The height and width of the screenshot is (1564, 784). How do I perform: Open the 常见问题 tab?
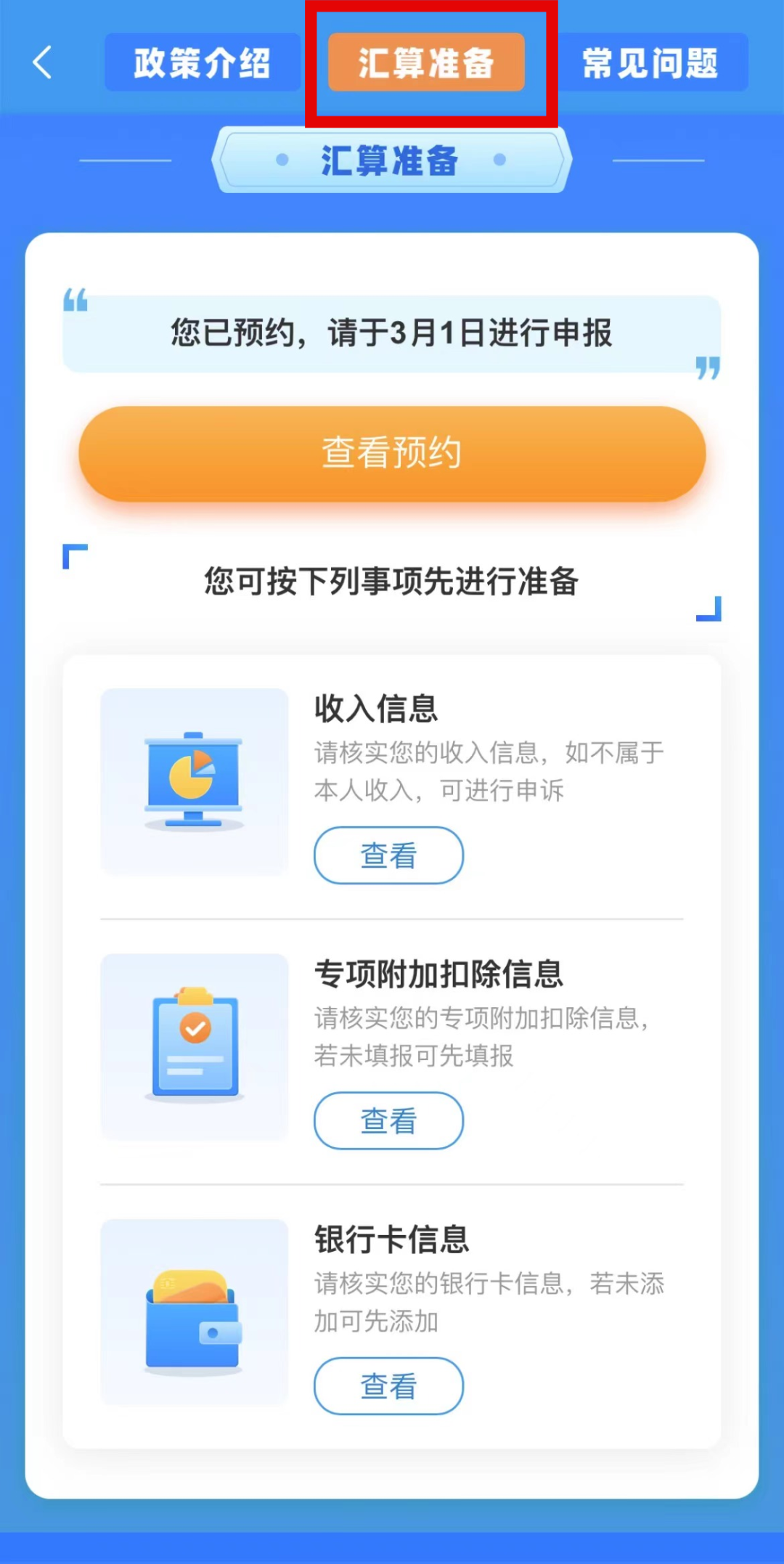pos(650,62)
